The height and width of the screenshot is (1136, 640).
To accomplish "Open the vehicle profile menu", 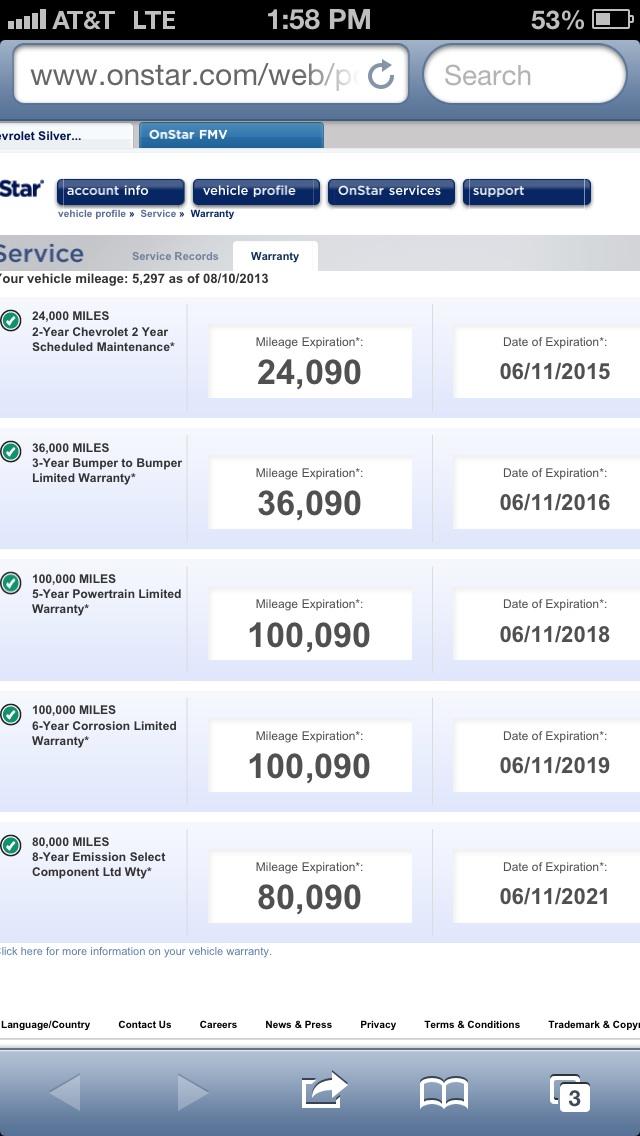I will [256, 192].
